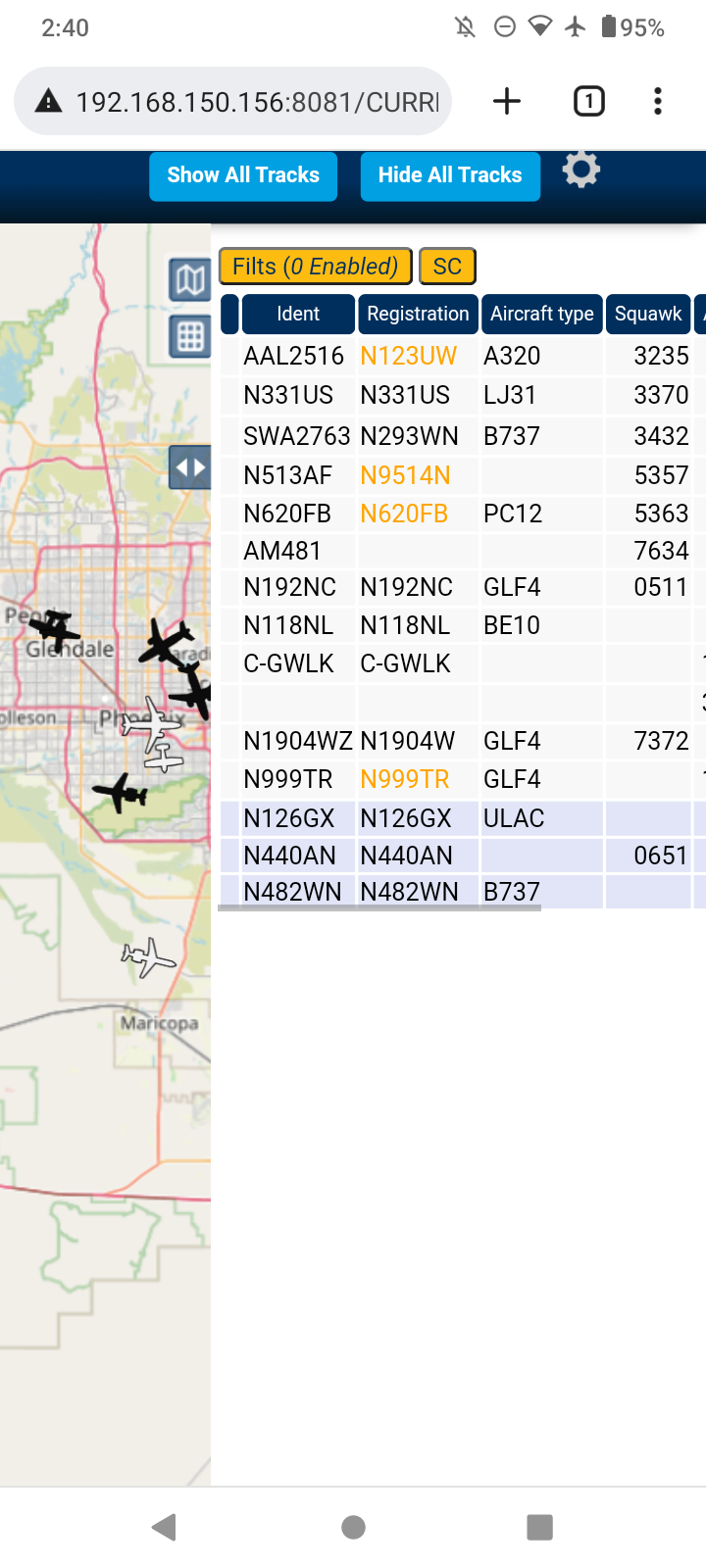
Task: Open the Filts (0 Enabled) filter button
Action: tap(315, 267)
